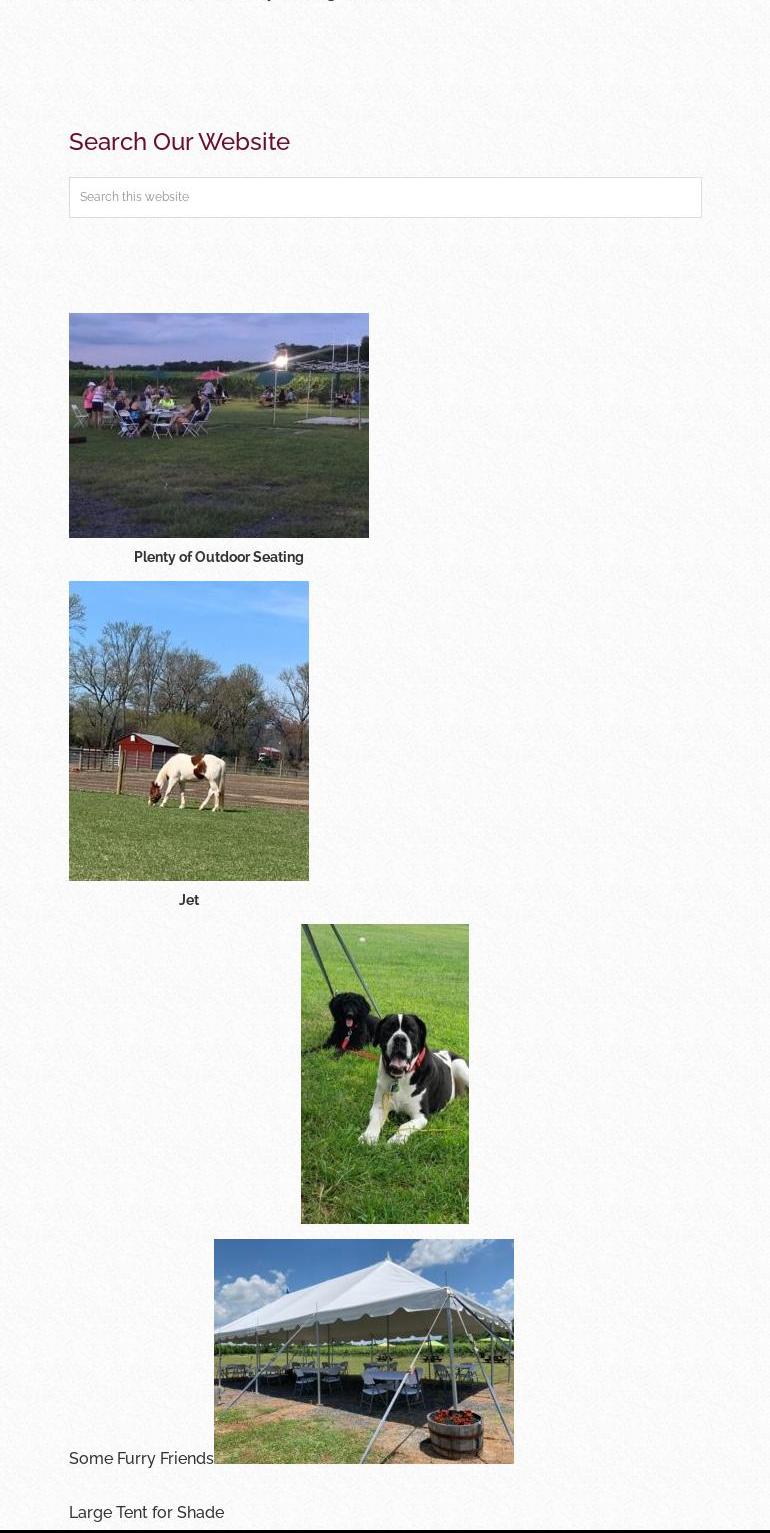Tap the Search this website field

point(385,197)
